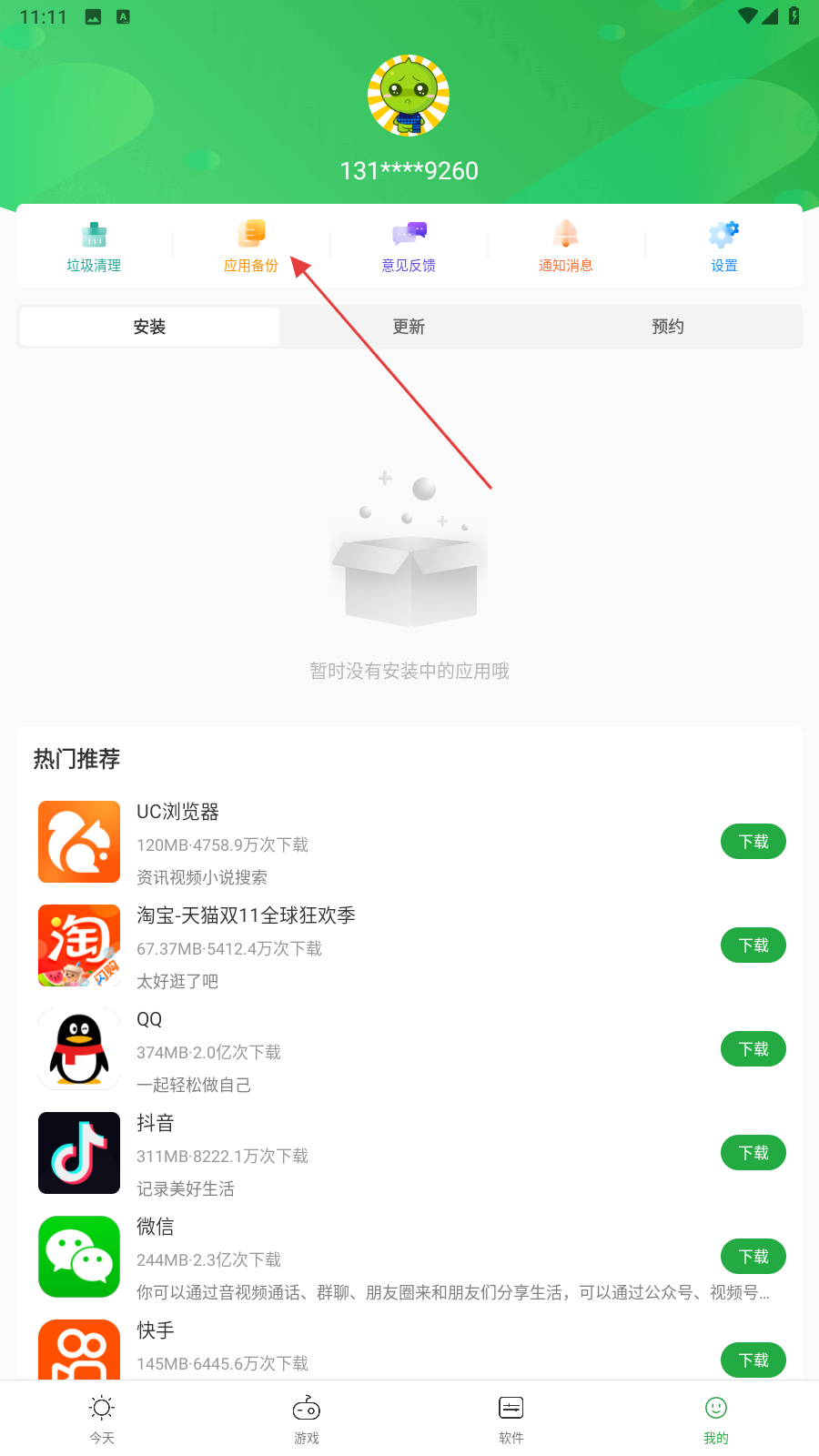Download UC浏览器

[x=753, y=842]
